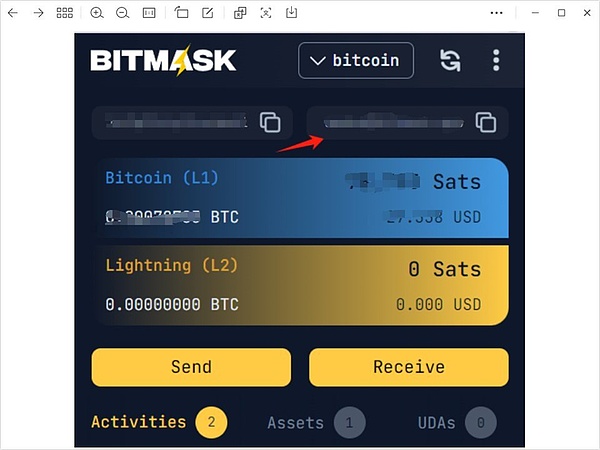Zoom out of the image

(122, 13)
